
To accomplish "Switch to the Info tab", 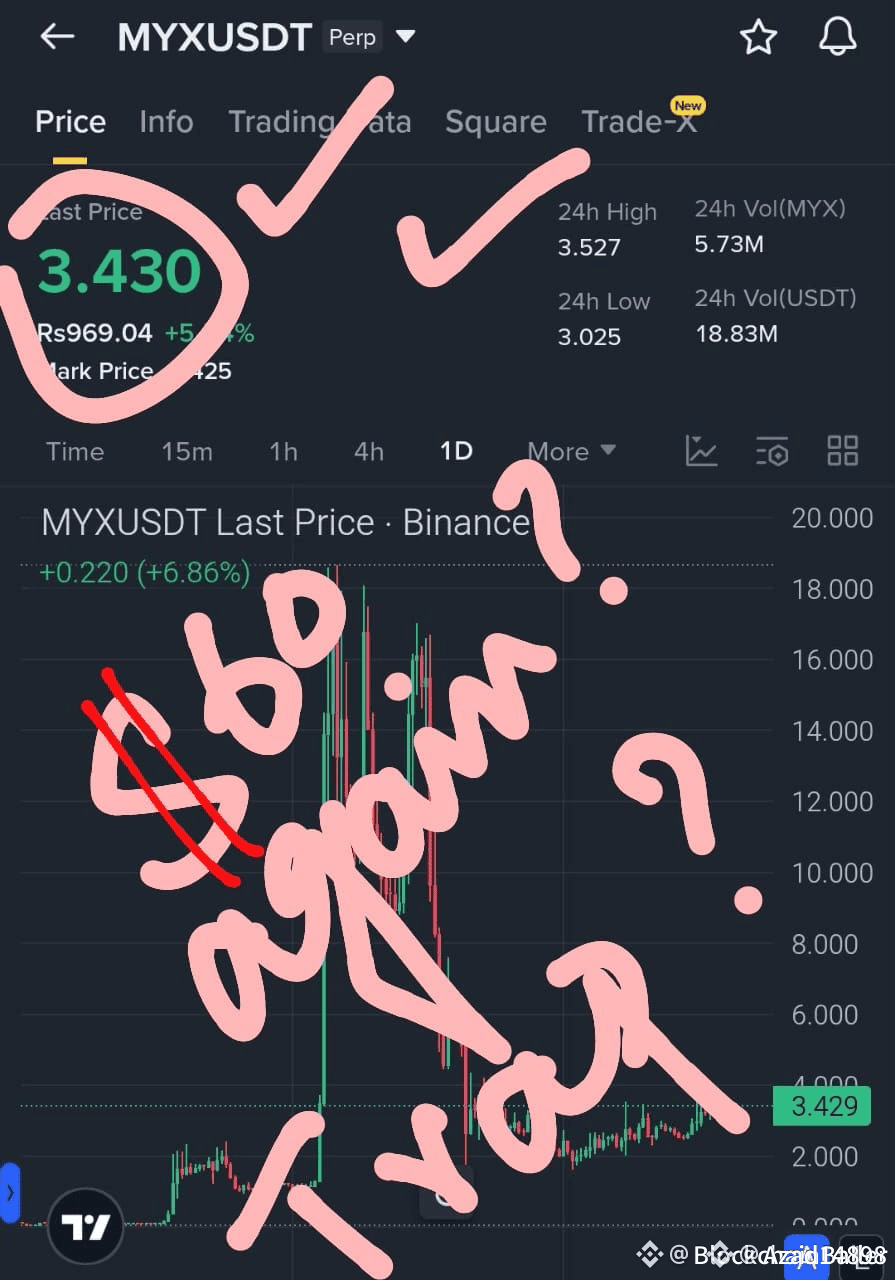I will point(166,122).
